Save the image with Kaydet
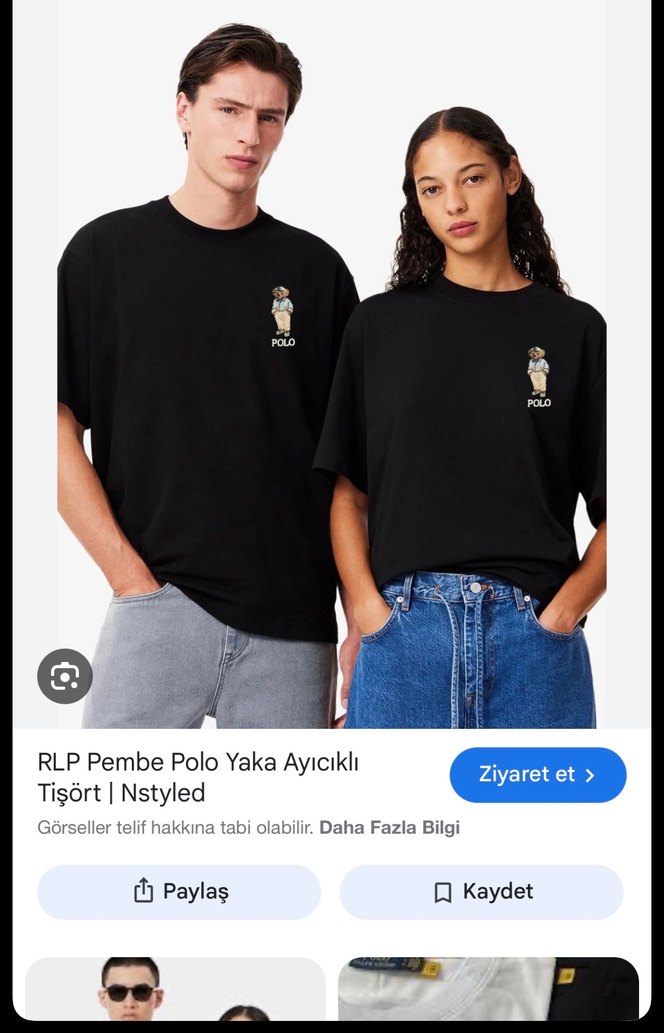664x1033 pixels. (481, 892)
